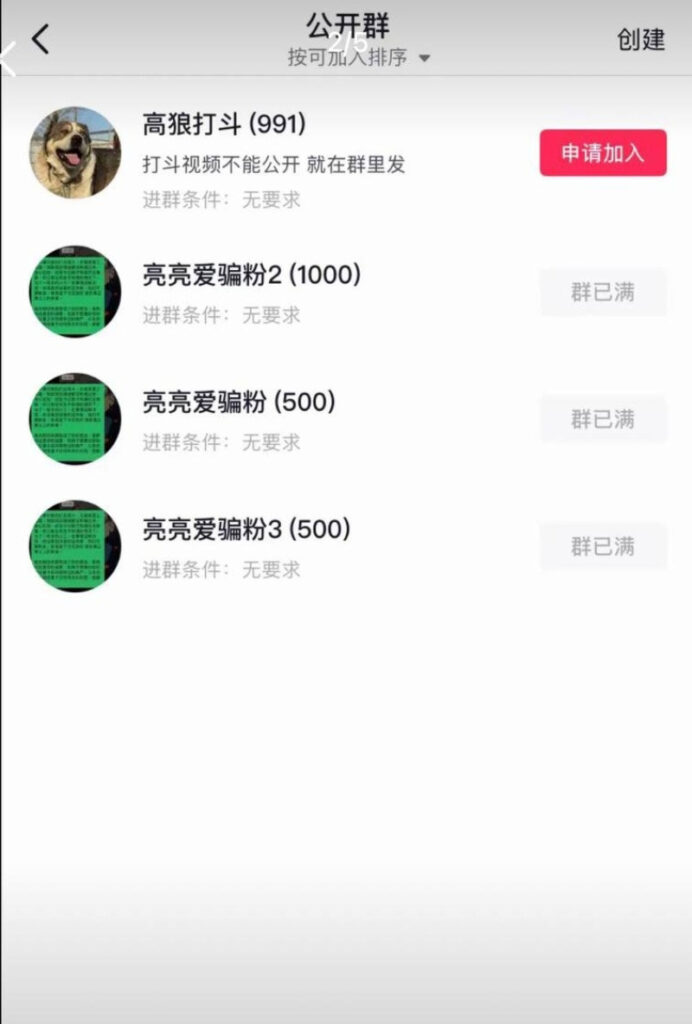Go back using the top-left arrow
The height and width of the screenshot is (1024, 692).
[40, 39]
